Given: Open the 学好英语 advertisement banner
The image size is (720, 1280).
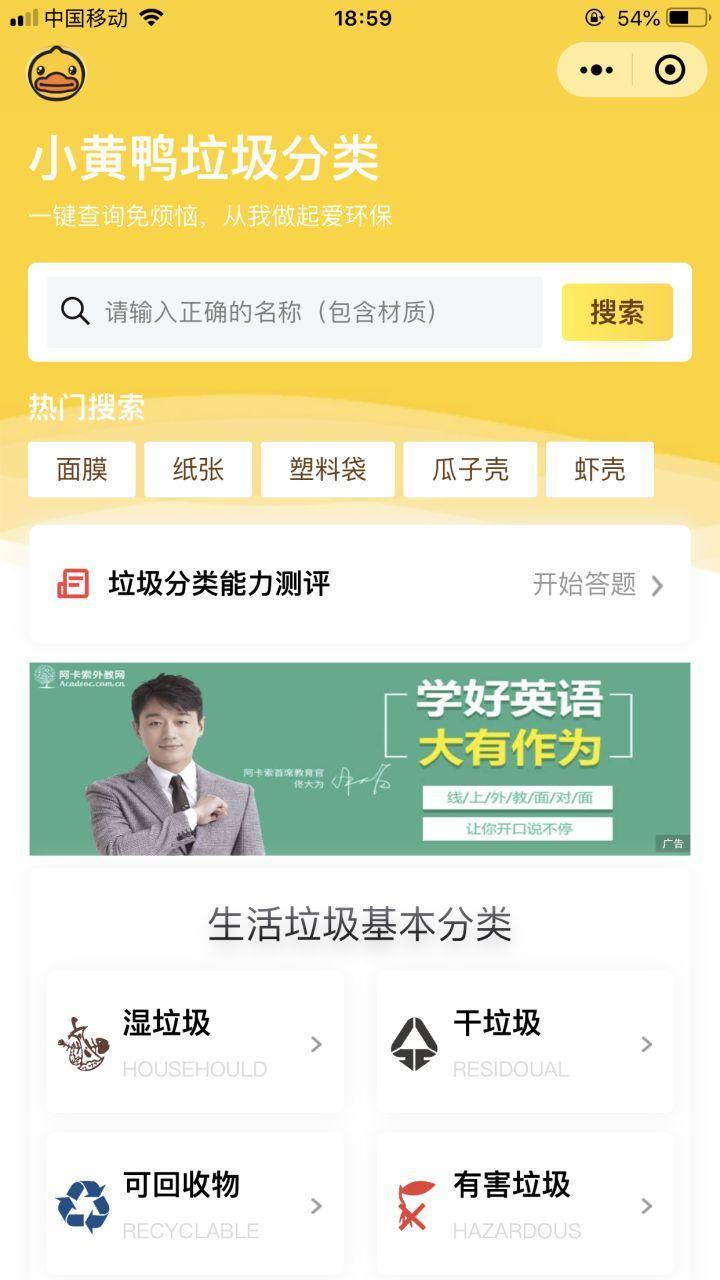Looking at the screenshot, I should pyautogui.click(x=360, y=759).
